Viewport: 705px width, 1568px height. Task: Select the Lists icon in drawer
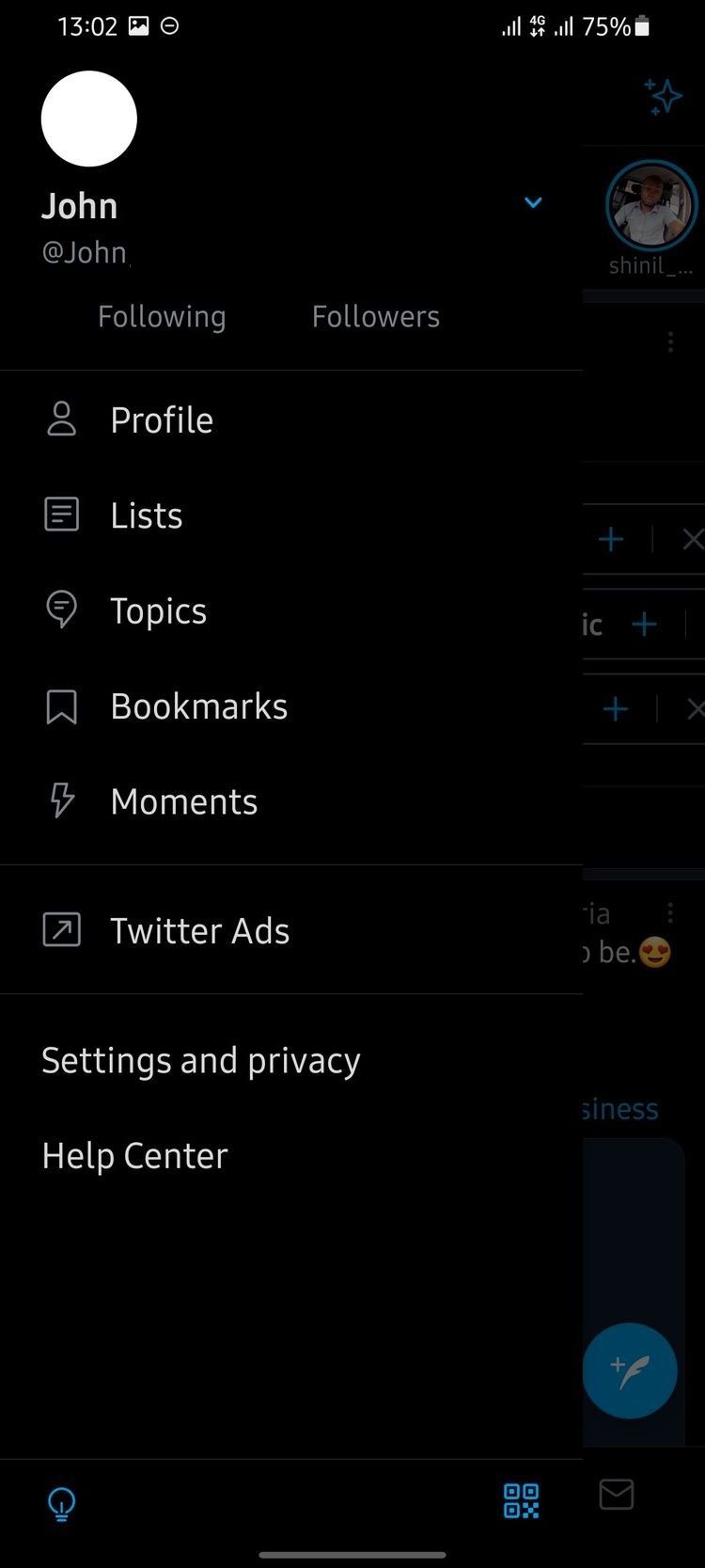tap(61, 515)
